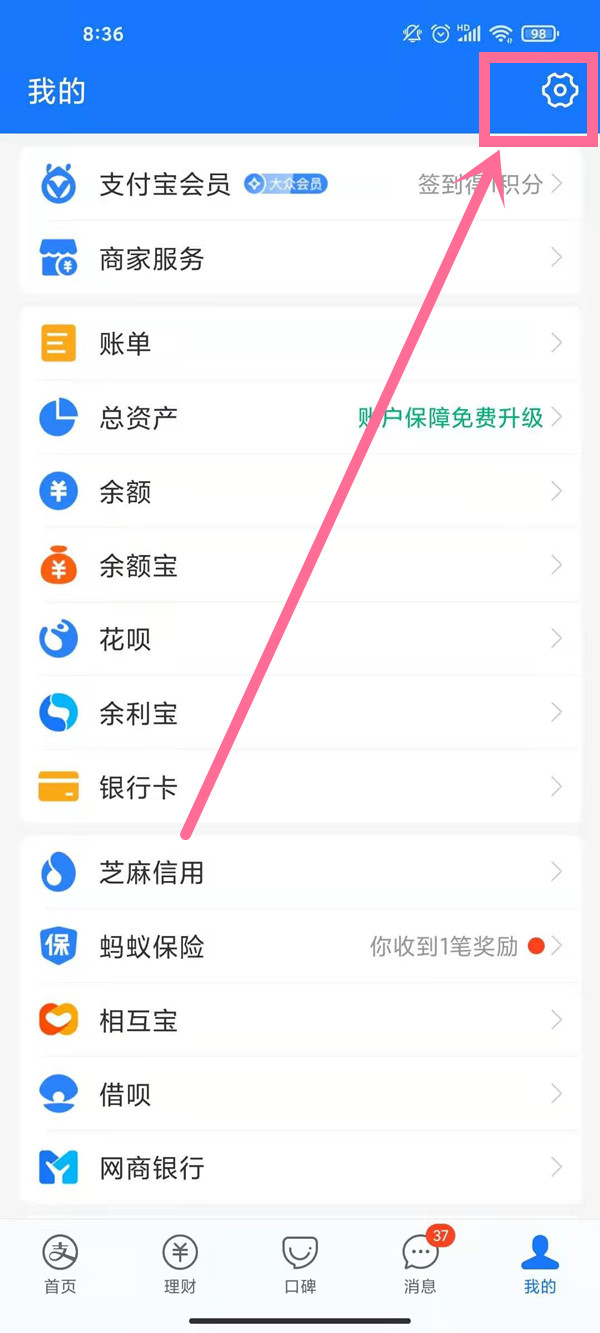Viewport: 600px width, 1333px height.
Task: Open the 账单 bills row
Action: pos(300,344)
